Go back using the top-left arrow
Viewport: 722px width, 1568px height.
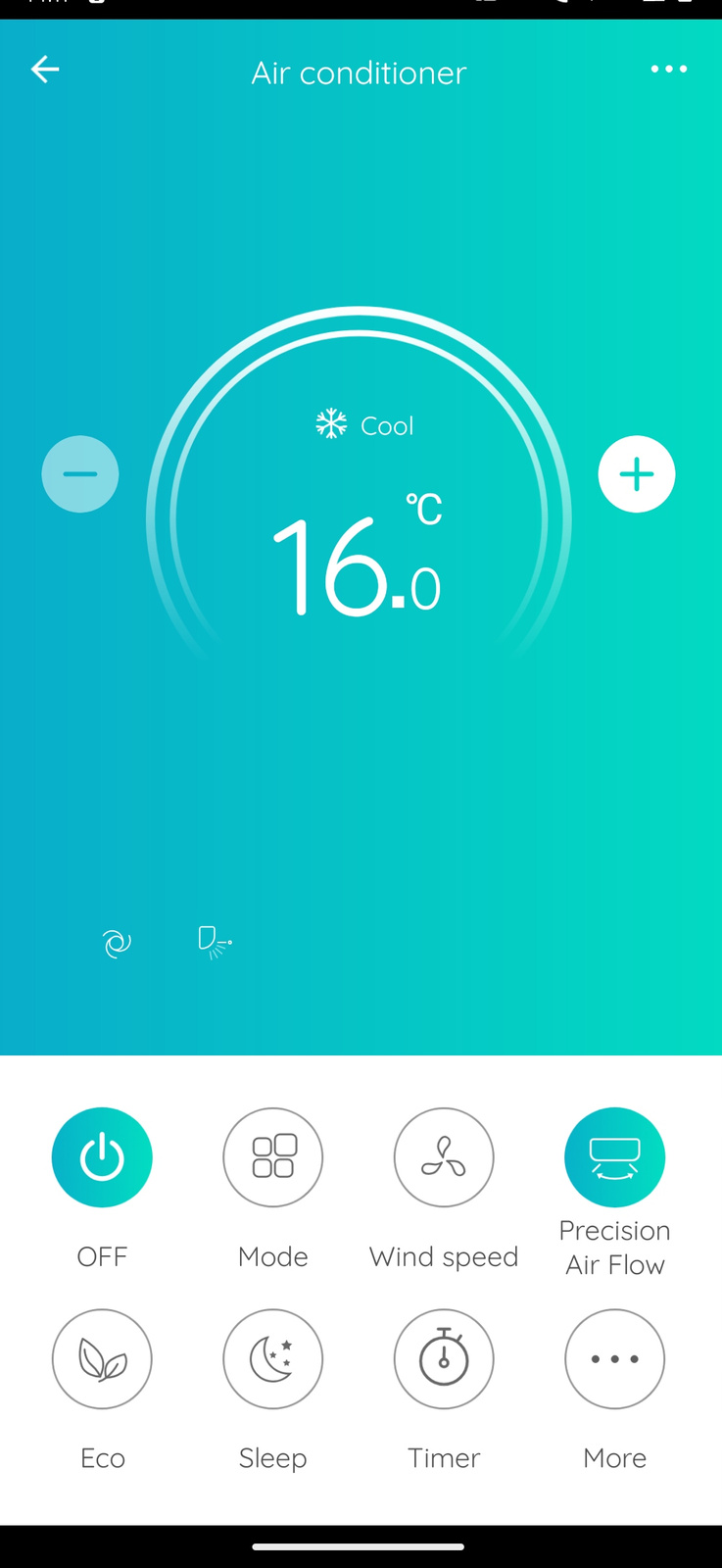pos(45,70)
